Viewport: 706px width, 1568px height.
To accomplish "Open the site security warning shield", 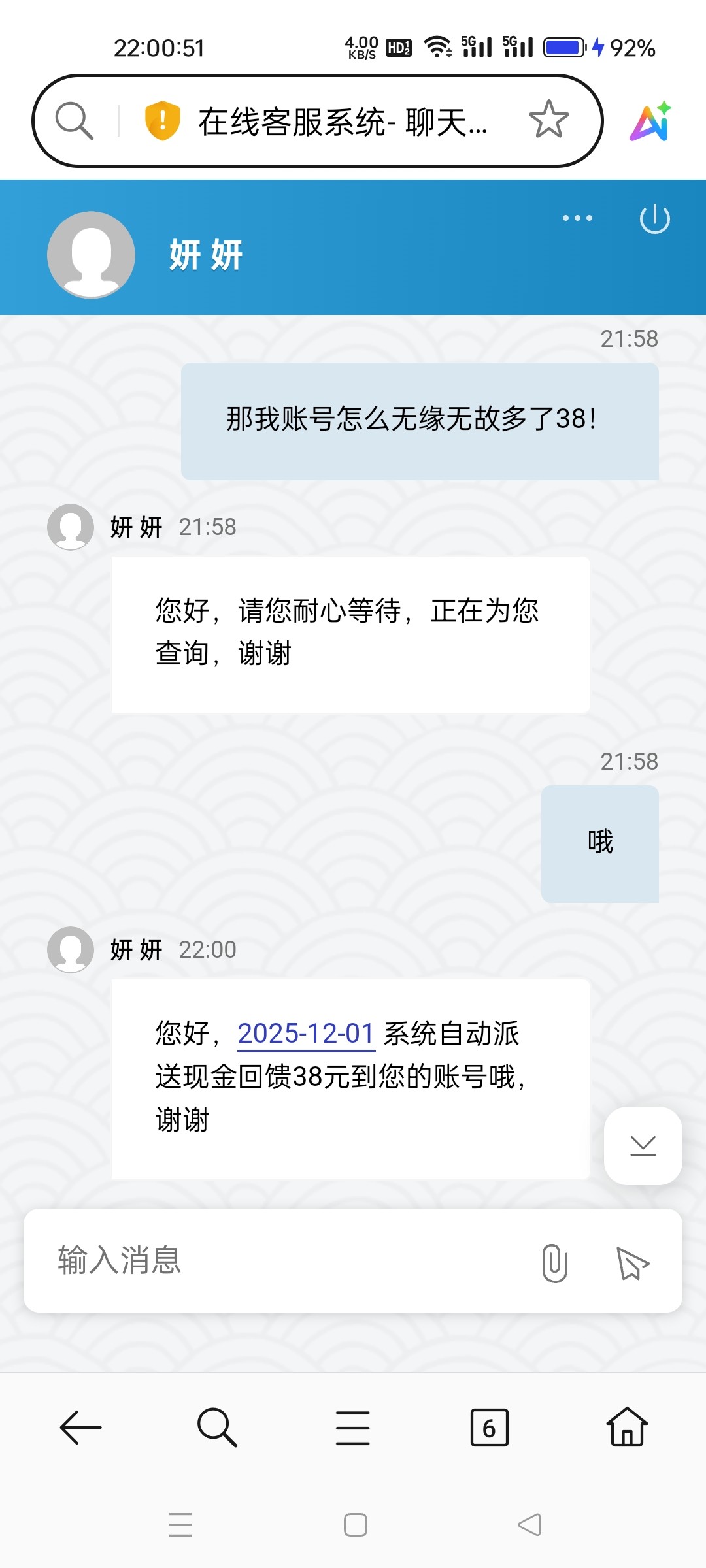I will 162,121.
